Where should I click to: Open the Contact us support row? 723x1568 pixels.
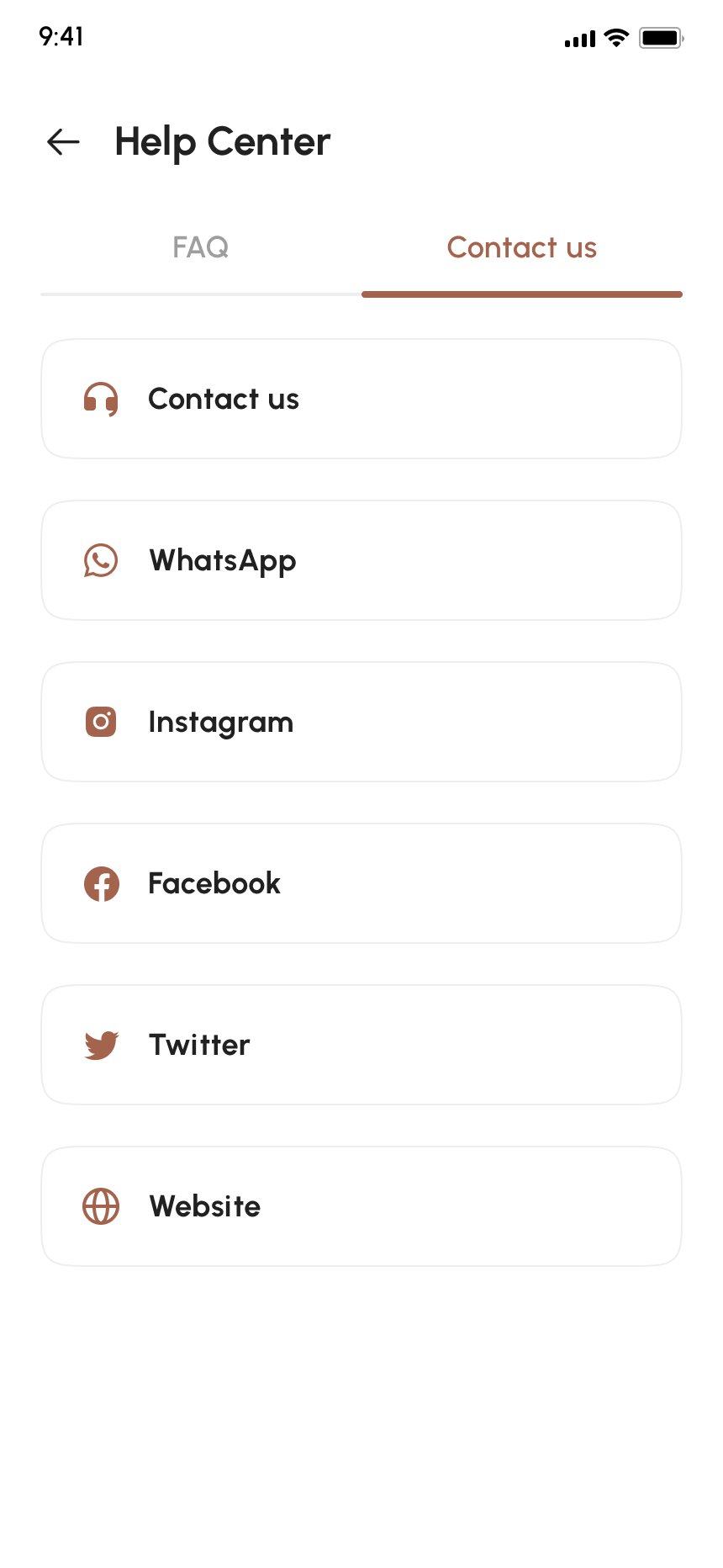(x=361, y=399)
